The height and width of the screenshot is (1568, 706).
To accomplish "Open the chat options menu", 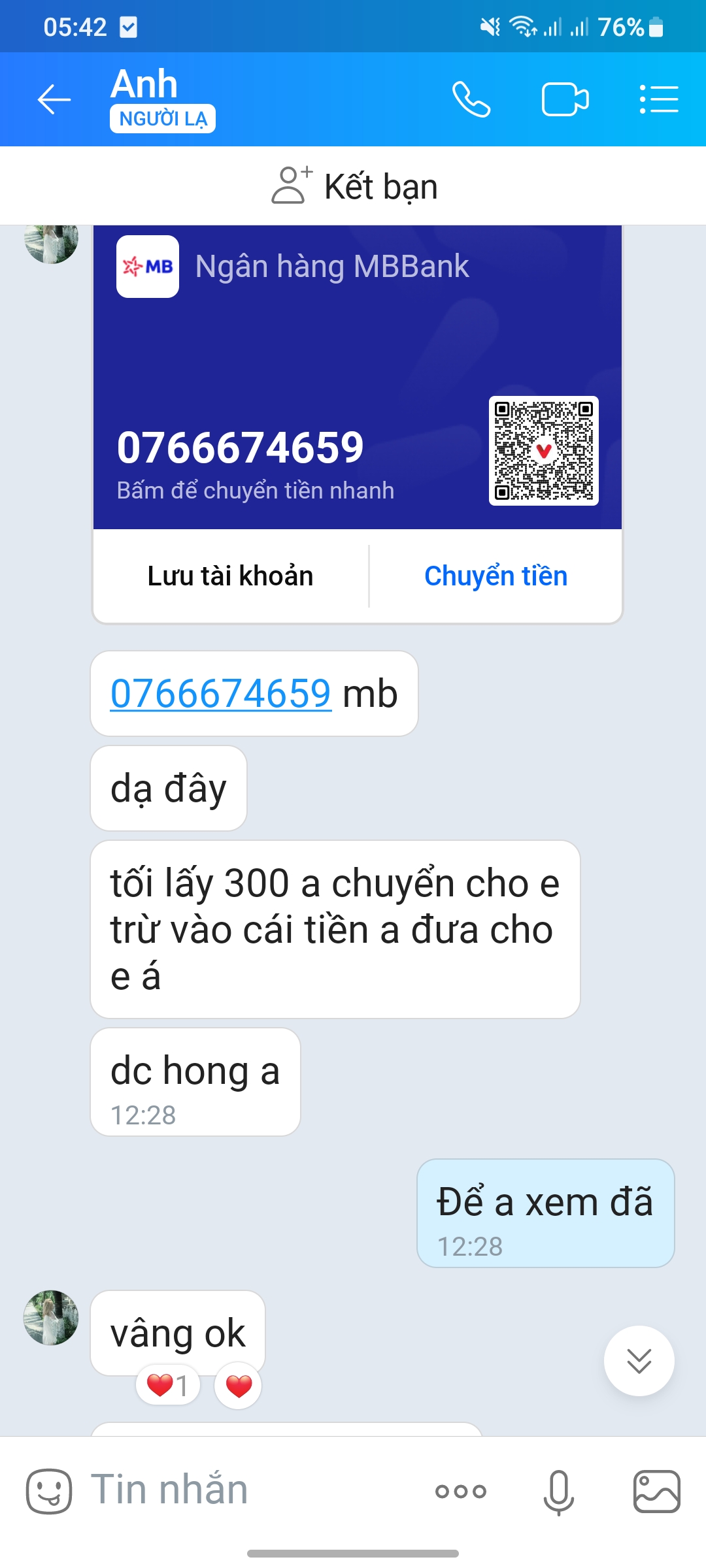I will point(658,100).
